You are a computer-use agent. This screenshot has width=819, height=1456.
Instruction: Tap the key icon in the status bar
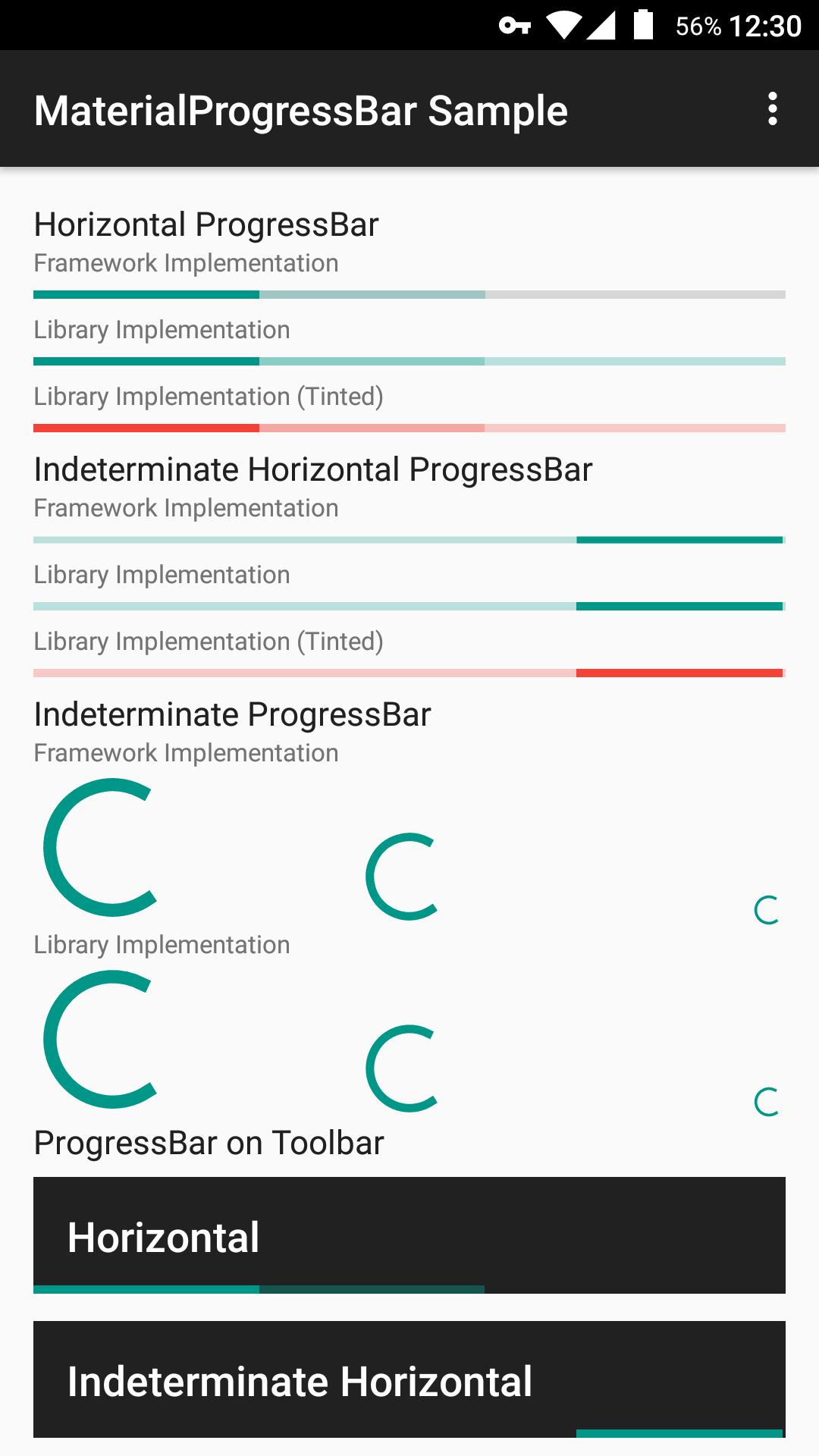(516, 25)
